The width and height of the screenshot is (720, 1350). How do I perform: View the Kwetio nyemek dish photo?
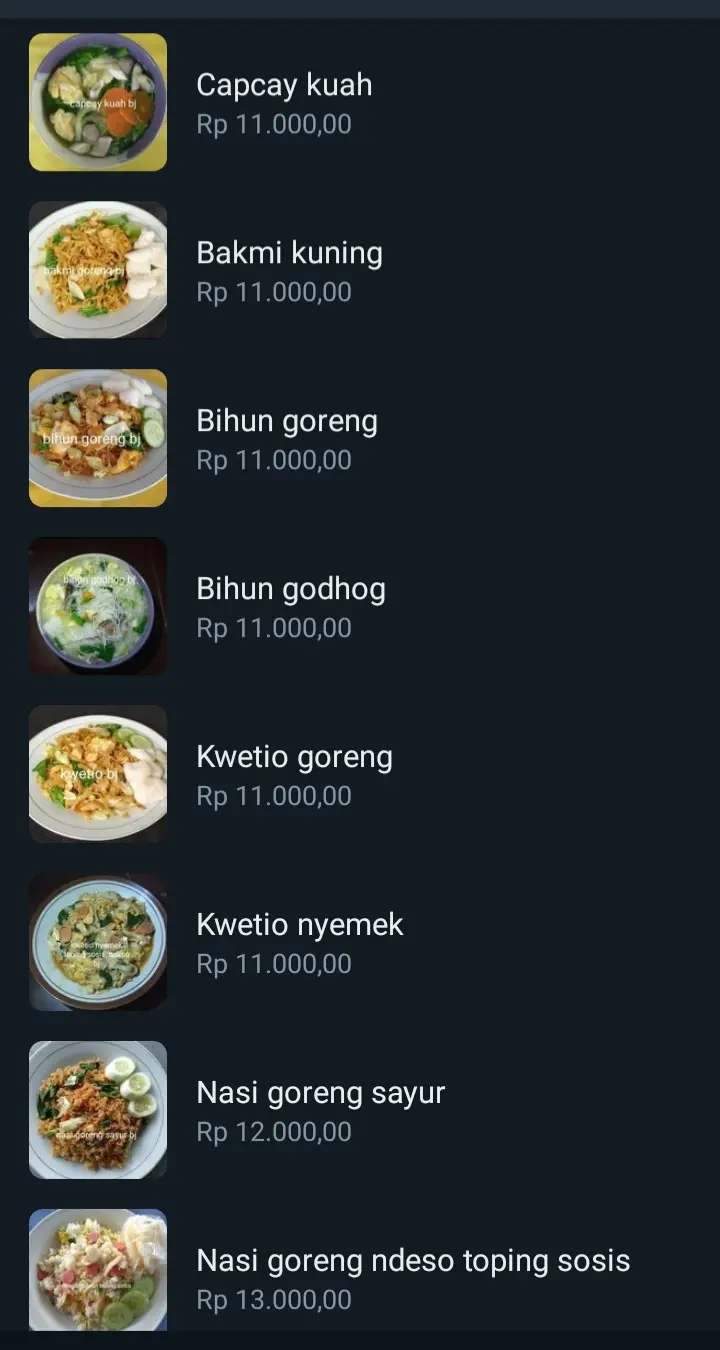point(97,941)
